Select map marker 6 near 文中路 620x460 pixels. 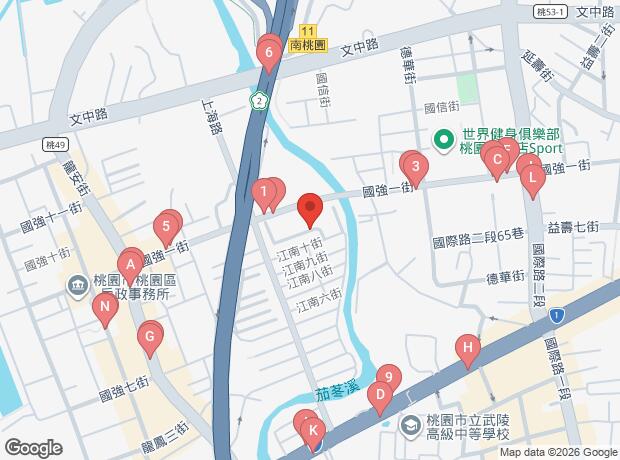[x=268, y=51]
